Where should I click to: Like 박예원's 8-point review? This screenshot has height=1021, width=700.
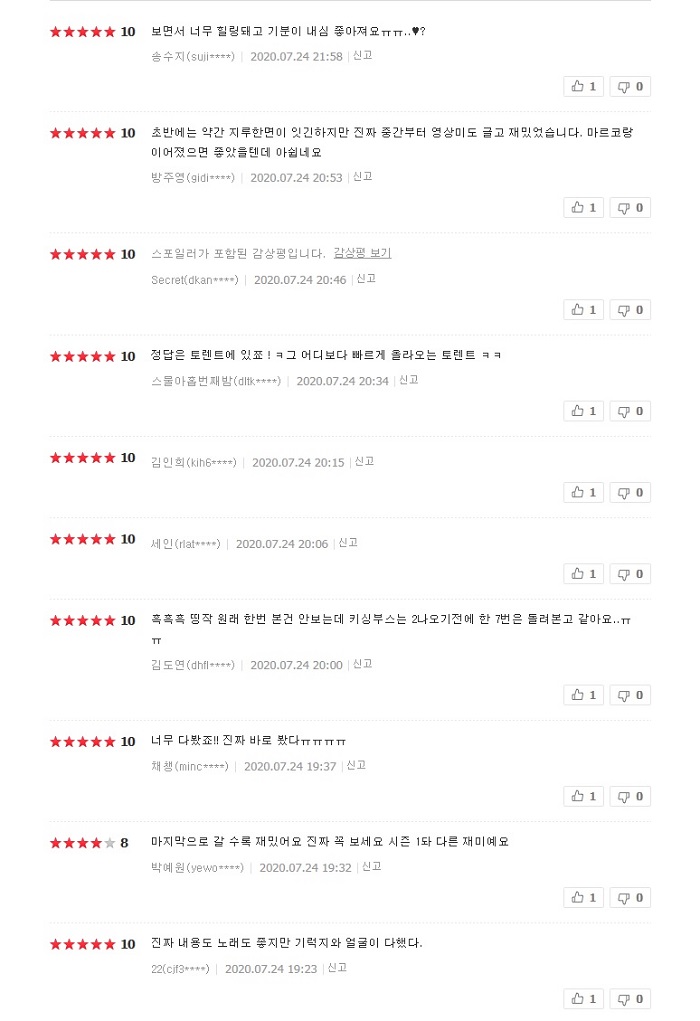click(x=583, y=897)
